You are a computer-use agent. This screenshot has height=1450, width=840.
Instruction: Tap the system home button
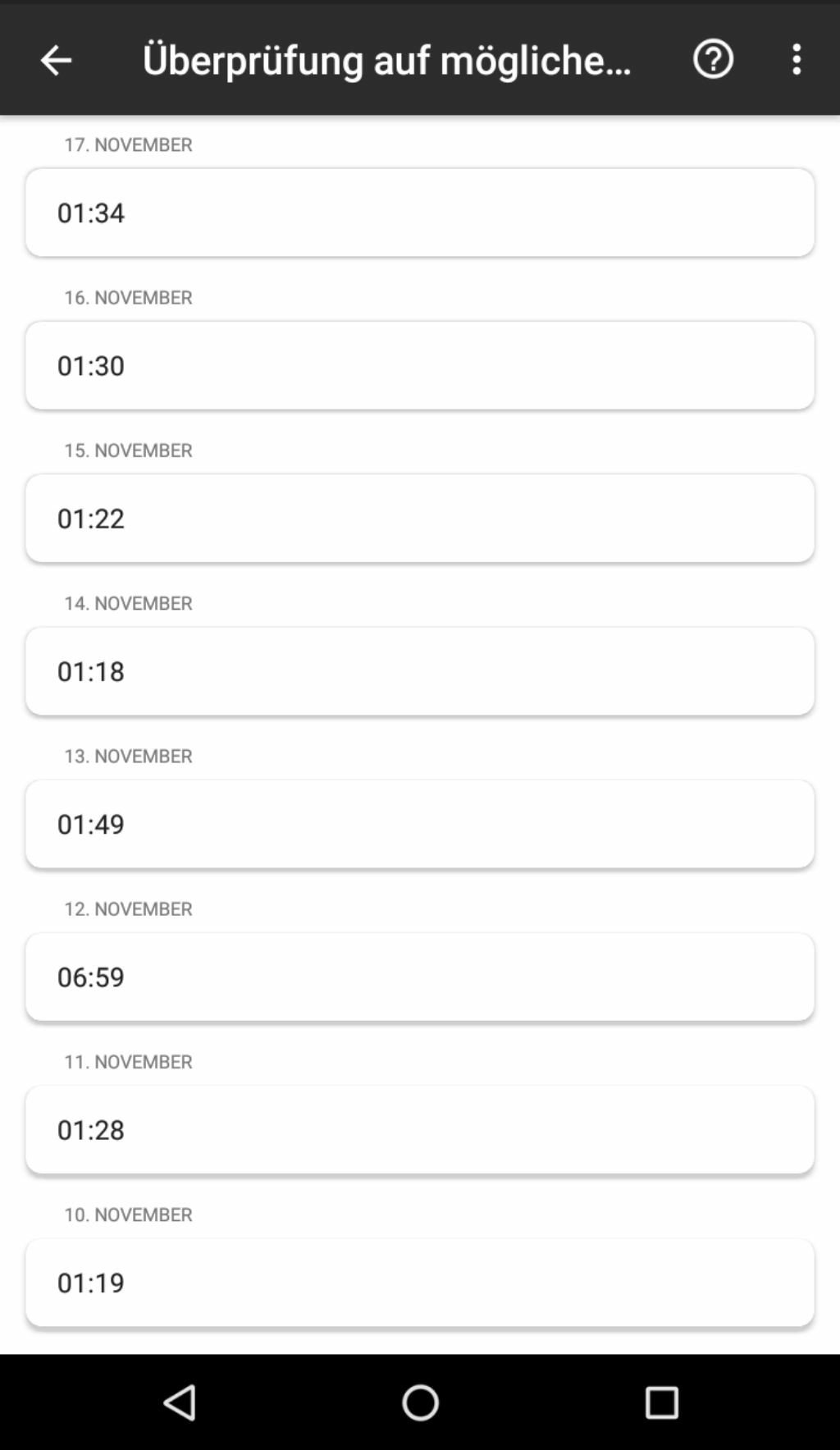point(420,1402)
